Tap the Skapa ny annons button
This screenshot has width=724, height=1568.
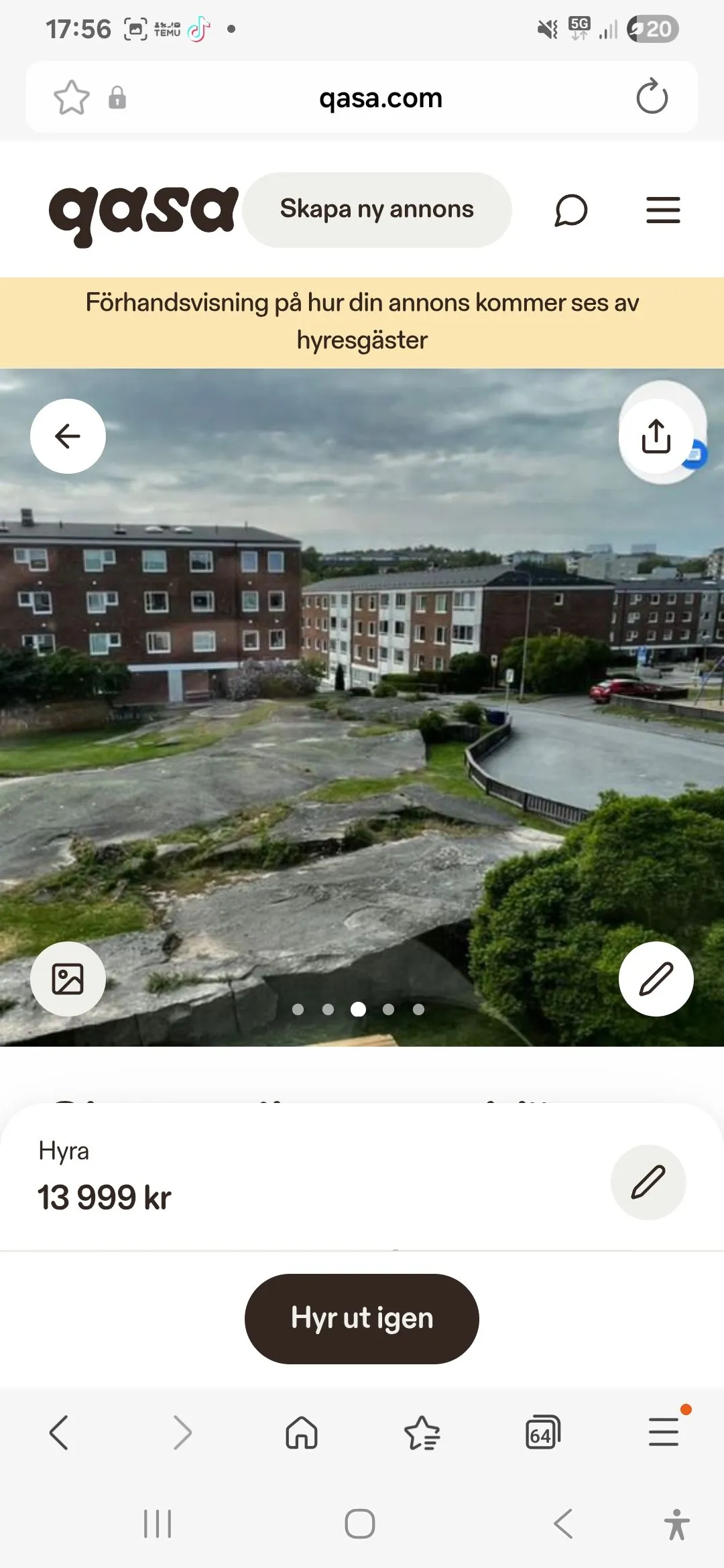point(377,209)
